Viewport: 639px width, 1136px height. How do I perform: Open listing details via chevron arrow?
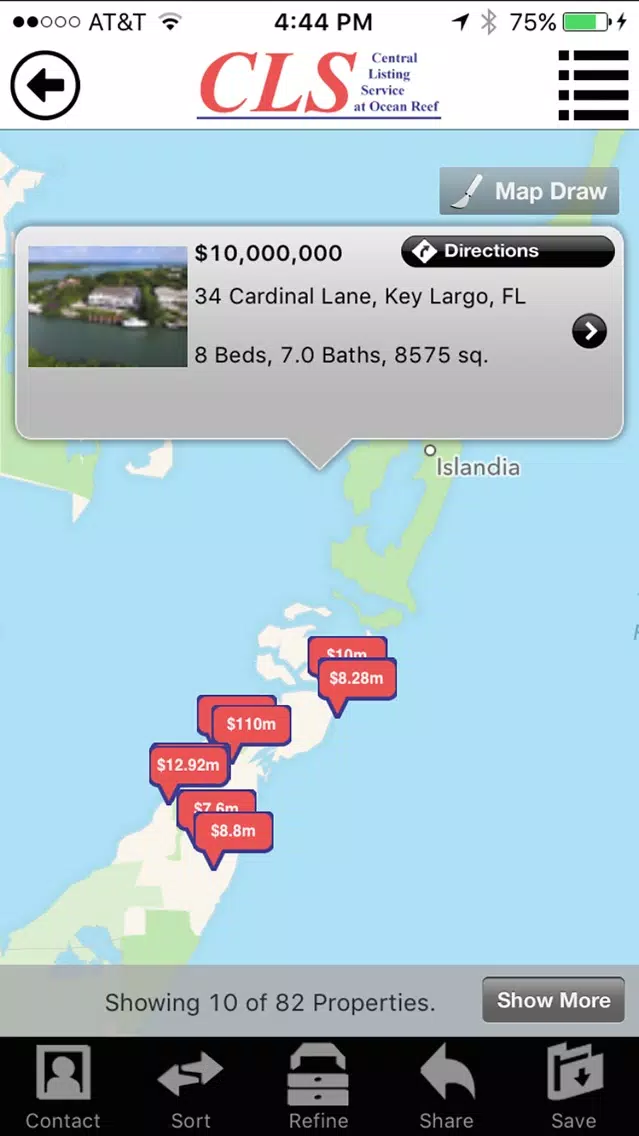click(x=589, y=331)
